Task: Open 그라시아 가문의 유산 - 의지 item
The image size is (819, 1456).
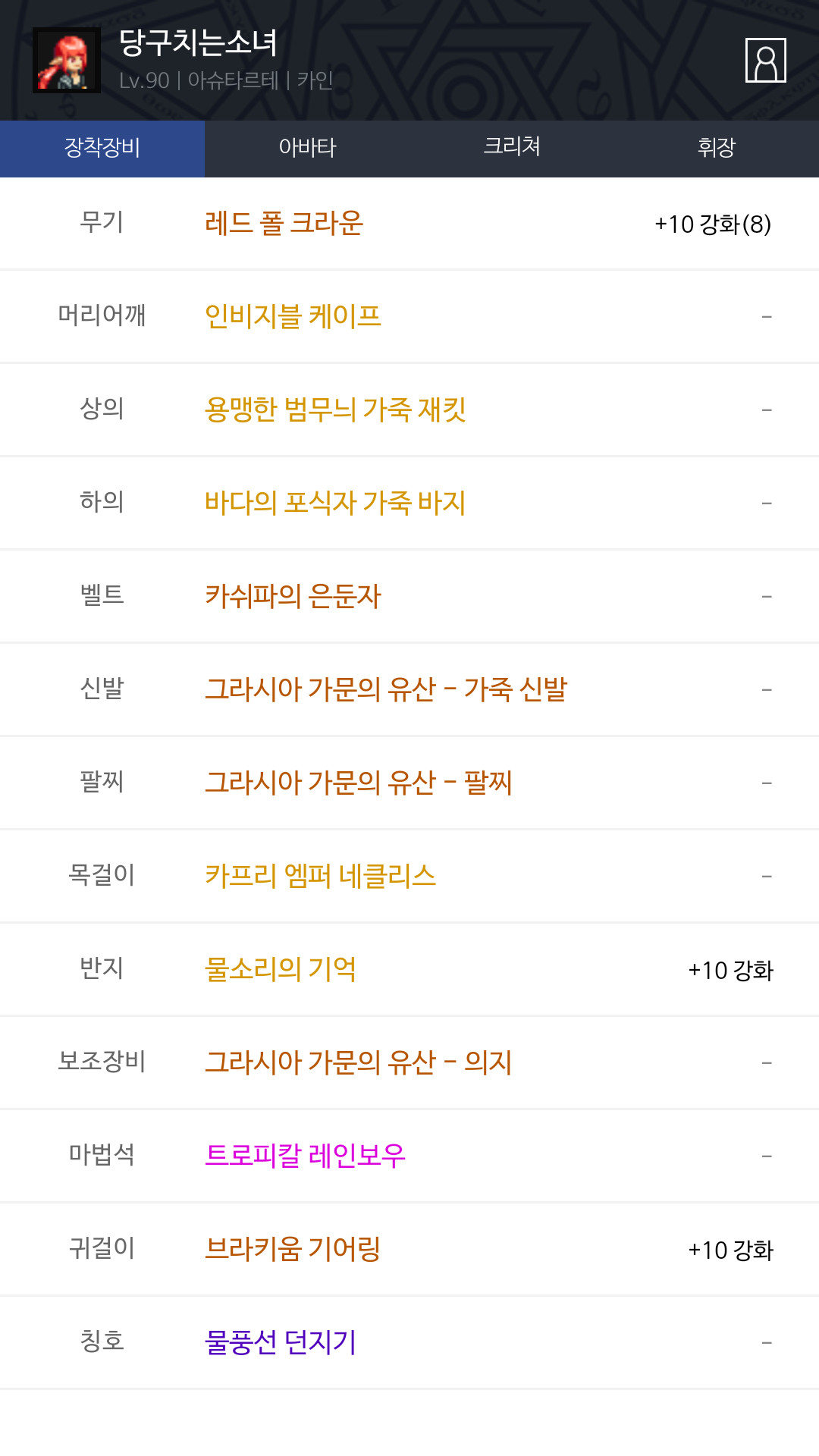Action: point(359,1062)
